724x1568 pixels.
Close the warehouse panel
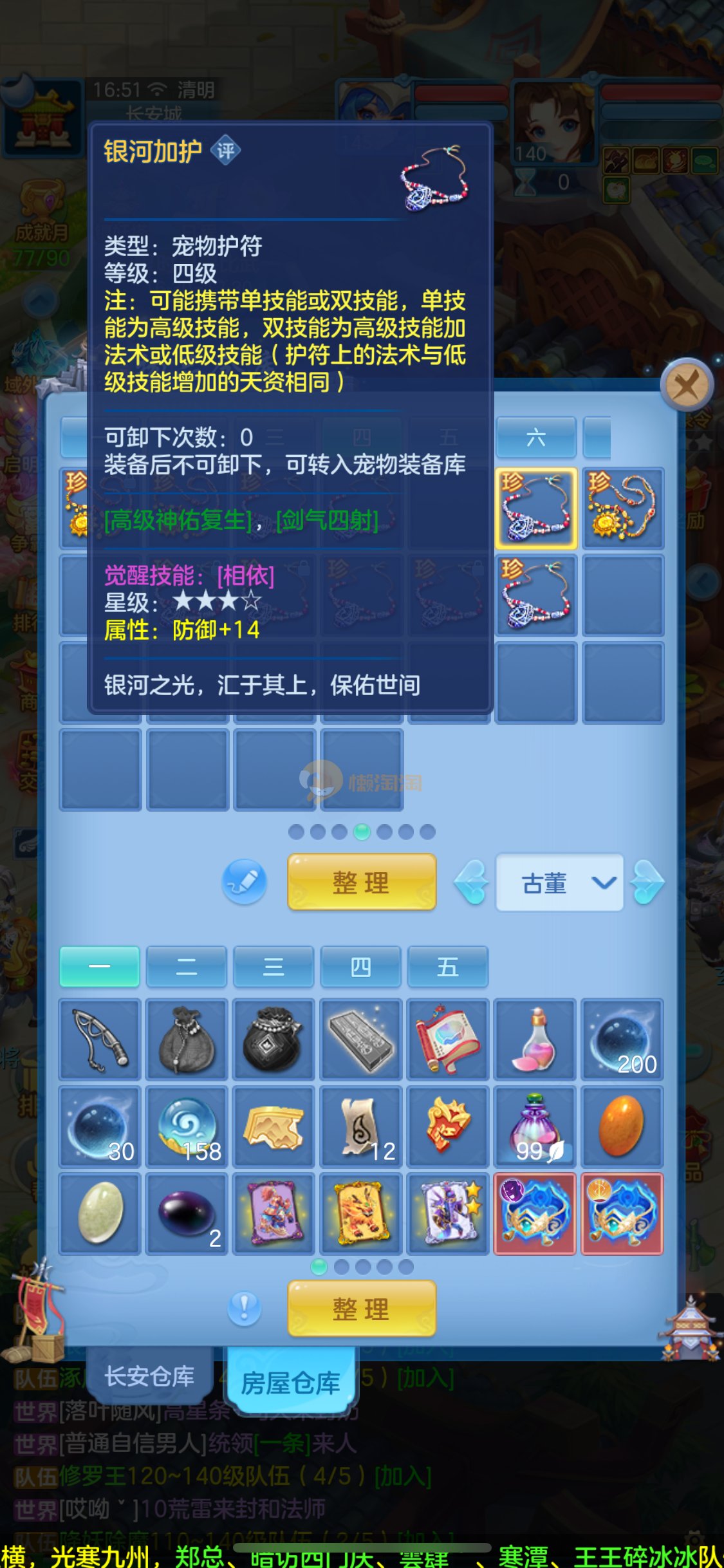pos(686,386)
